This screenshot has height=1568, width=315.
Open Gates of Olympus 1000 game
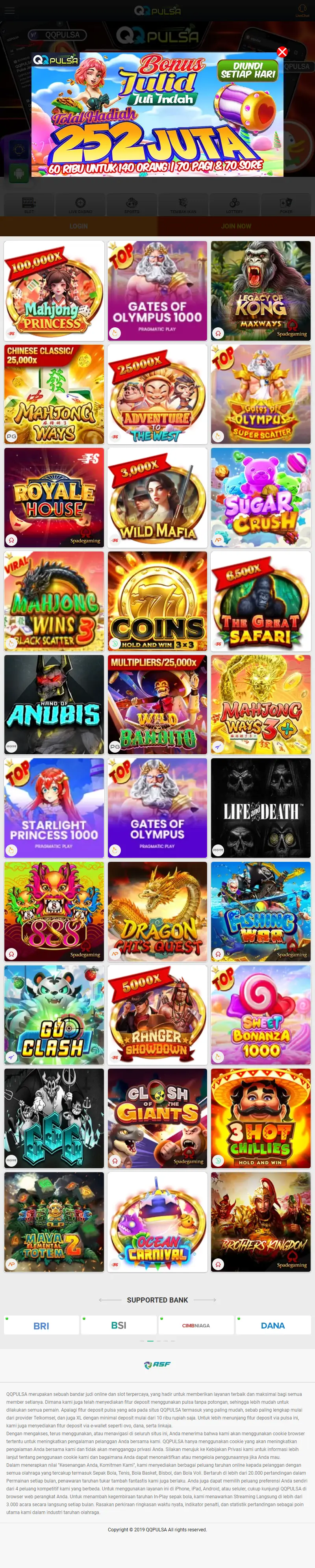[x=157, y=290]
